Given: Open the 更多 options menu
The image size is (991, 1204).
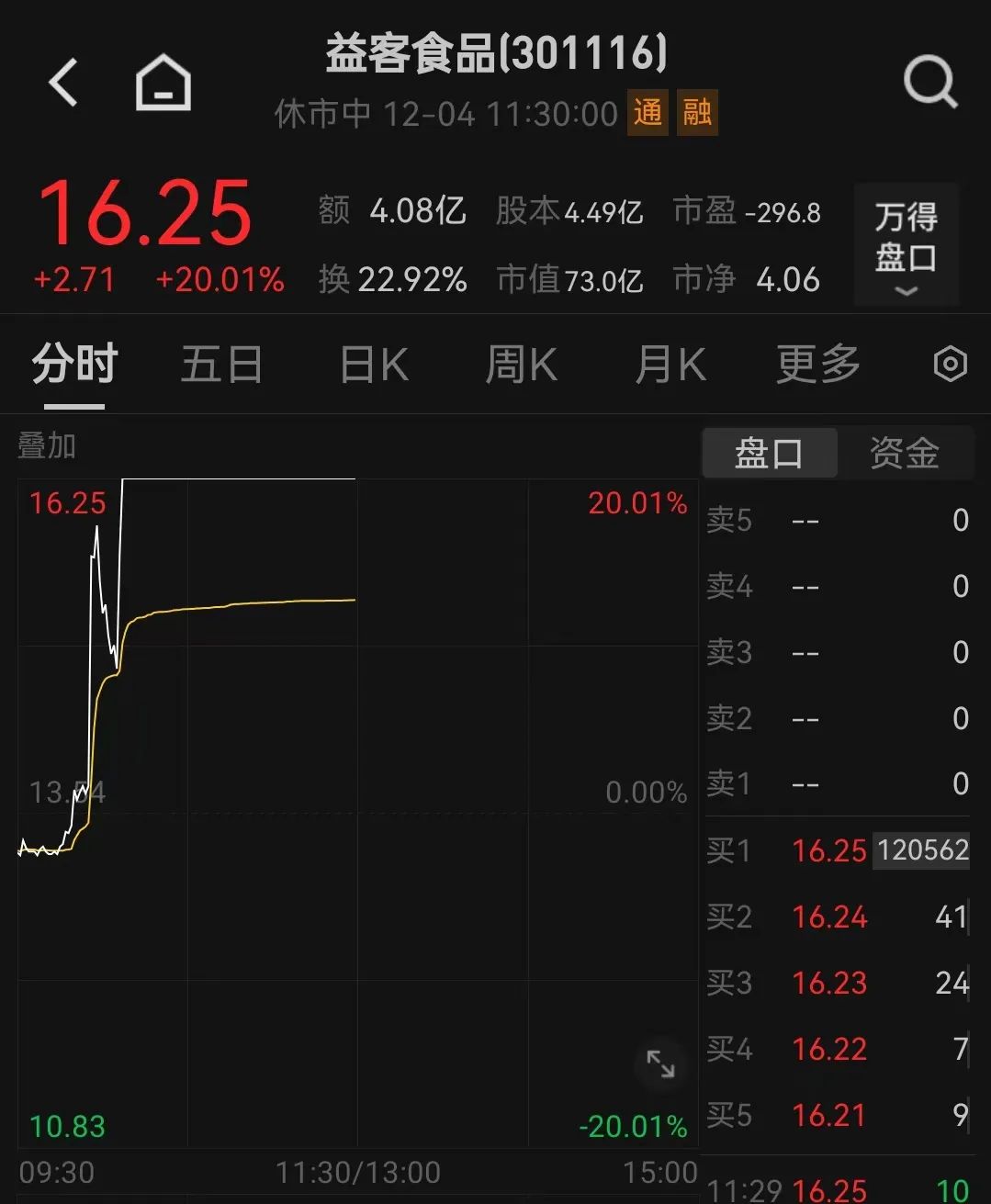Looking at the screenshot, I should (816, 365).
